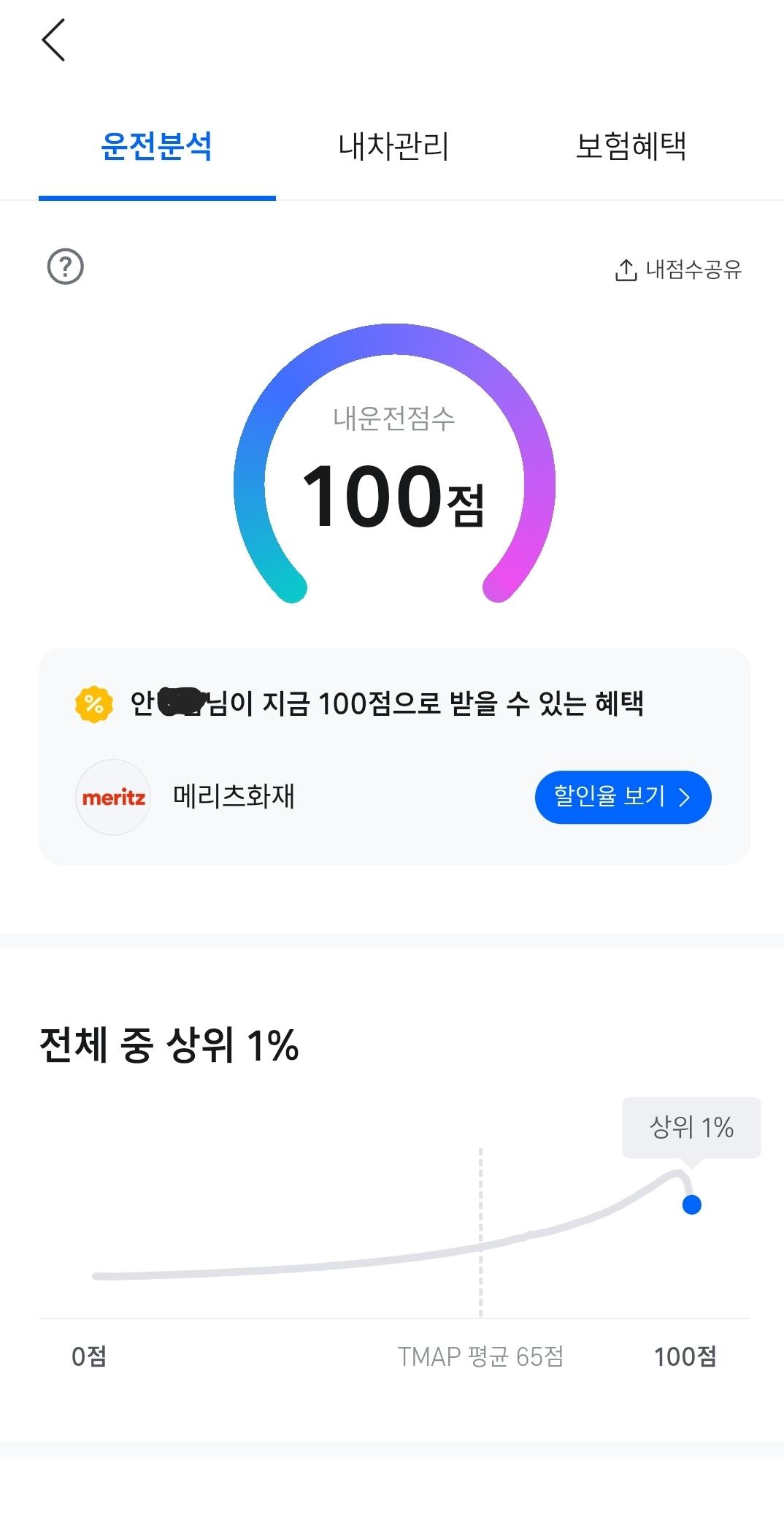Open the help question mark icon
This screenshot has height=1531, width=784.
[x=65, y=267]
